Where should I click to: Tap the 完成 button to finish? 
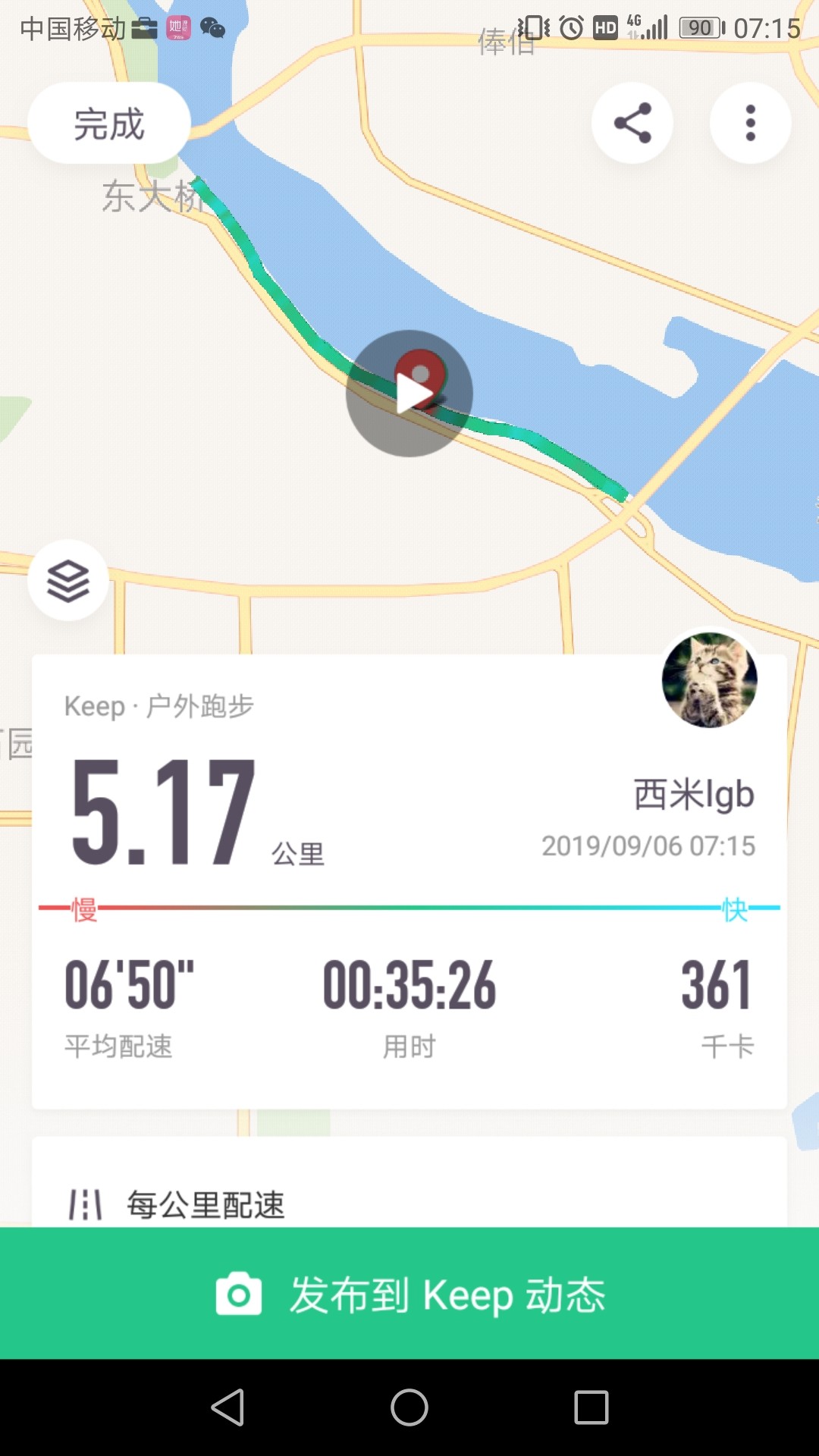109,124
